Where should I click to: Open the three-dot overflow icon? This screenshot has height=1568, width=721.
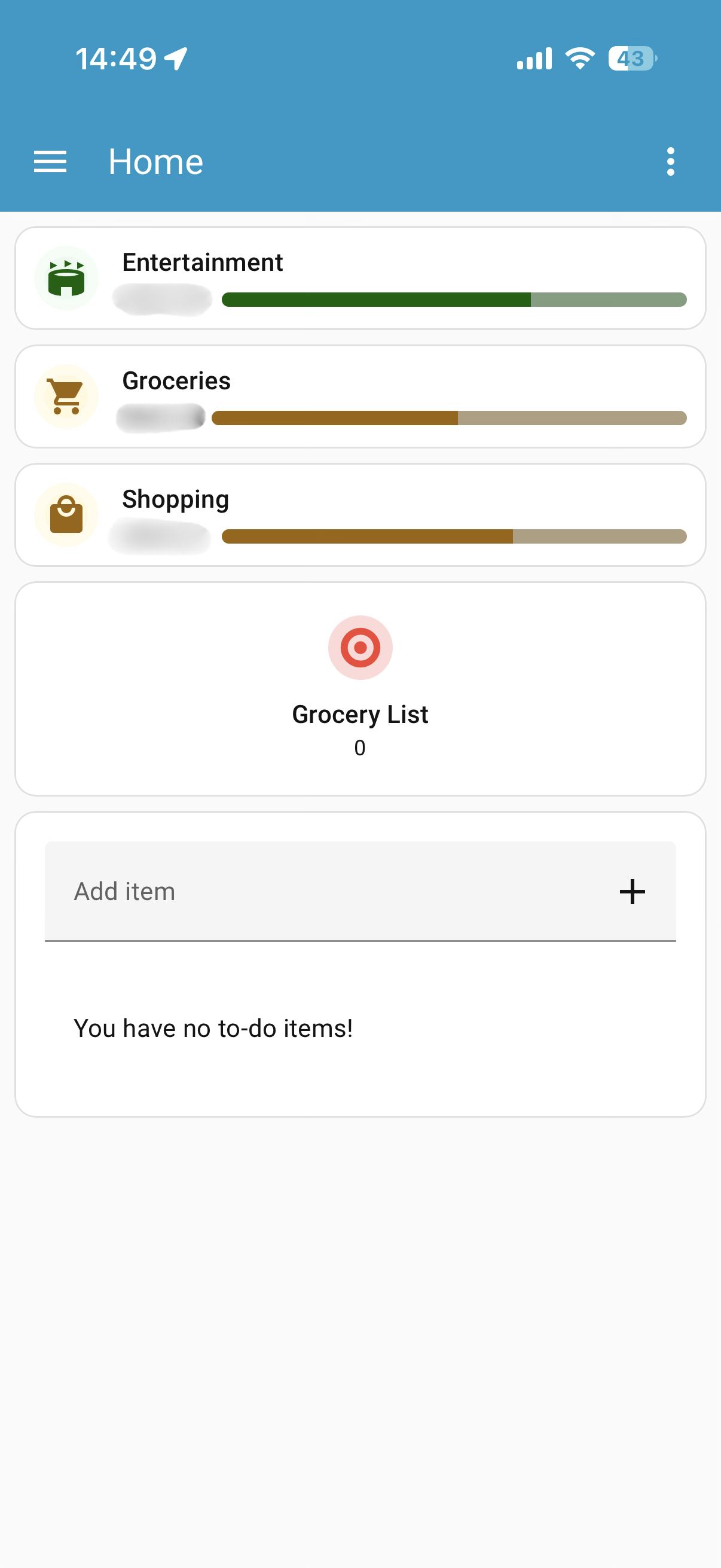(x=671, y=161)
